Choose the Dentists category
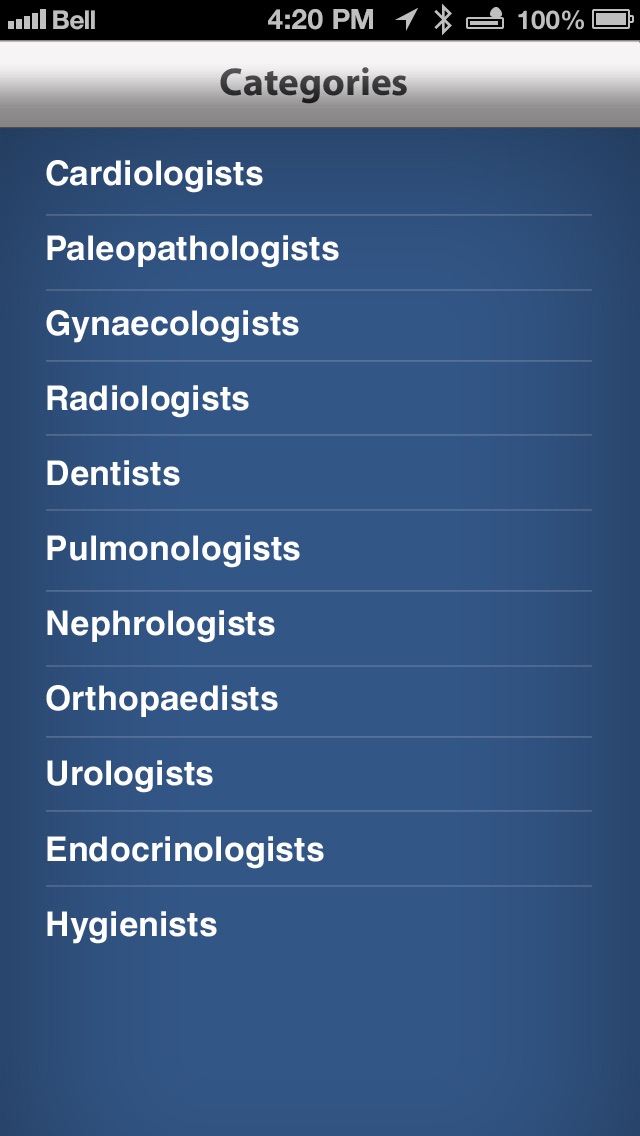The image size is (640, 1136). click(x=319, y=474)
